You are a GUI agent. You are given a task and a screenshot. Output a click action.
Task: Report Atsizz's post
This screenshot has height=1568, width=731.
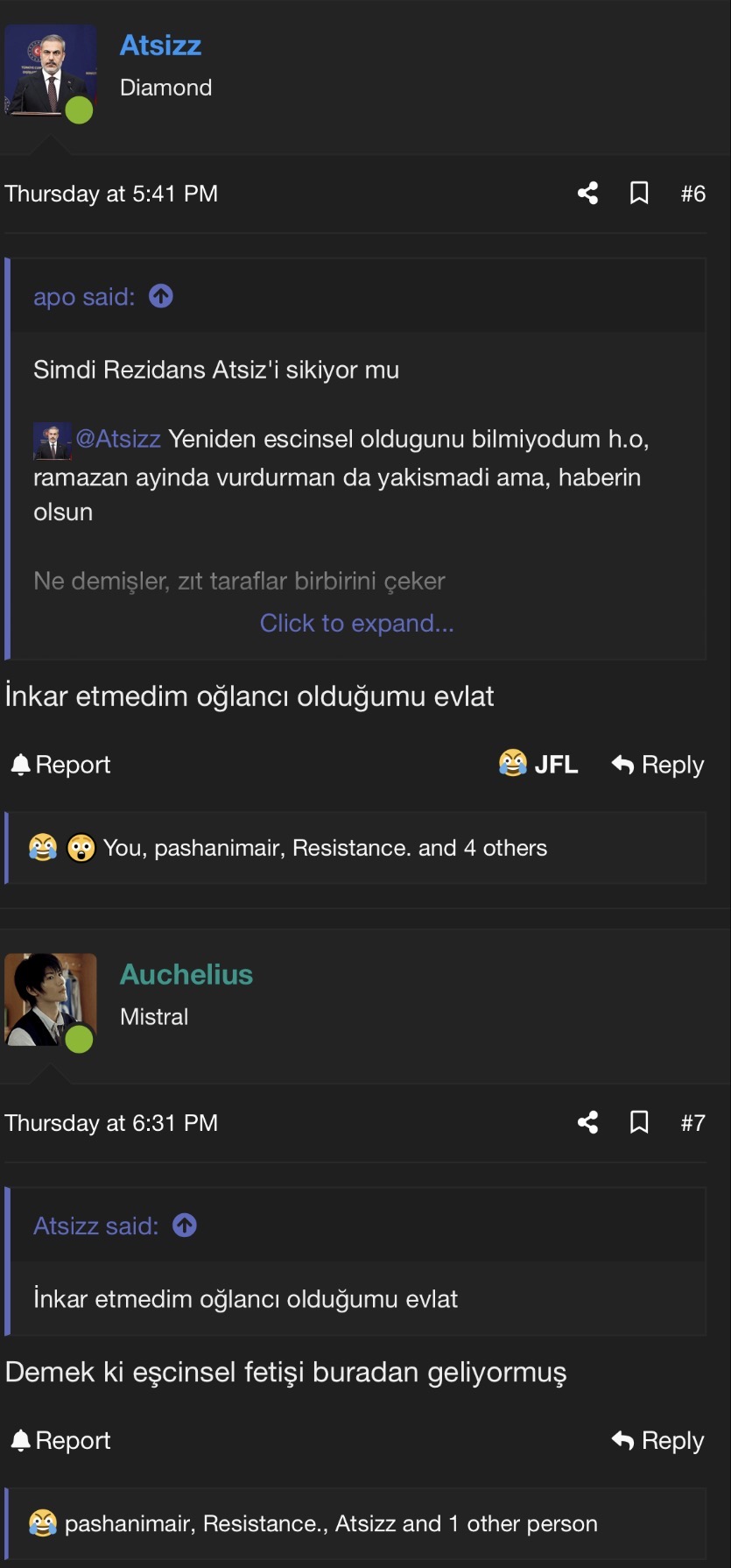pos(60,765)
